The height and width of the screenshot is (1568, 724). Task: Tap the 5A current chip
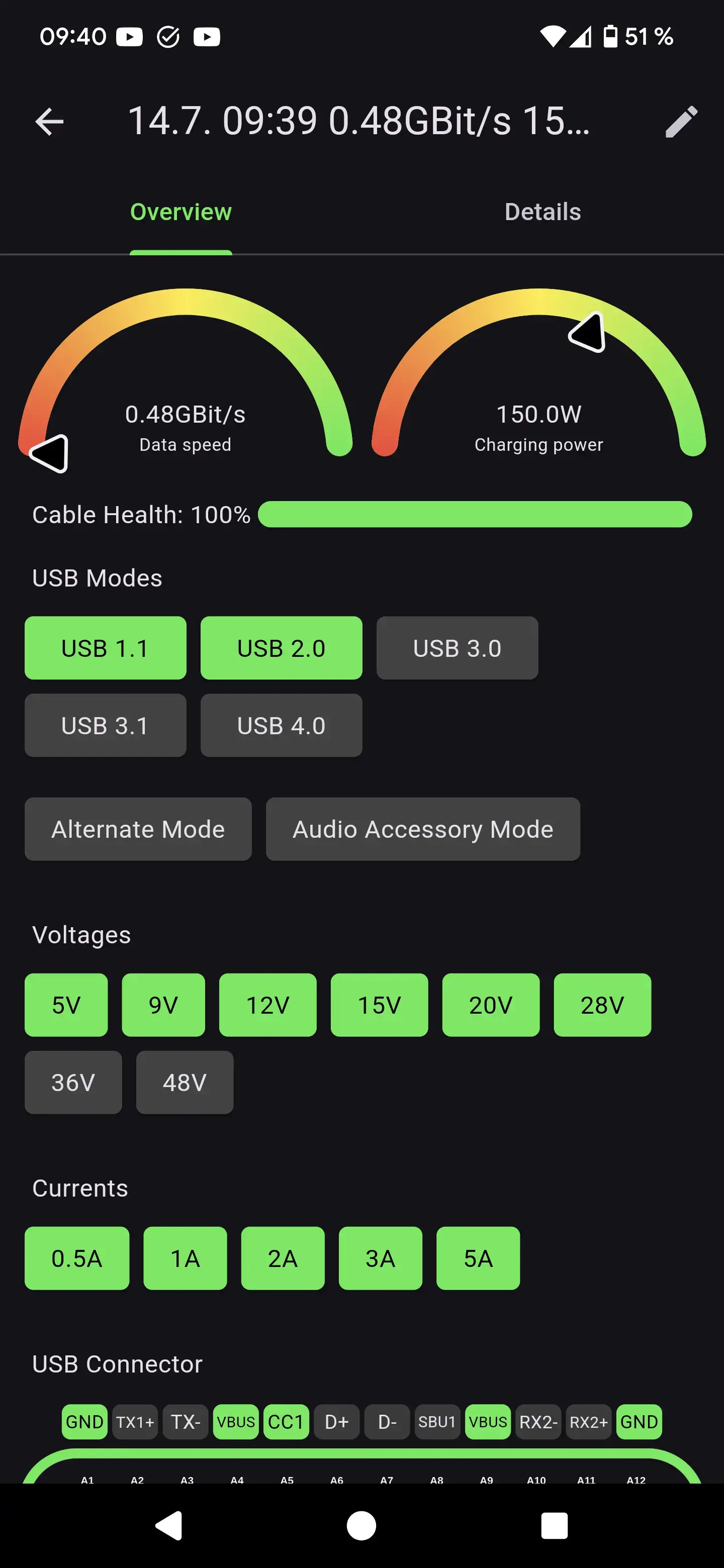click(x=478, y=1258)
